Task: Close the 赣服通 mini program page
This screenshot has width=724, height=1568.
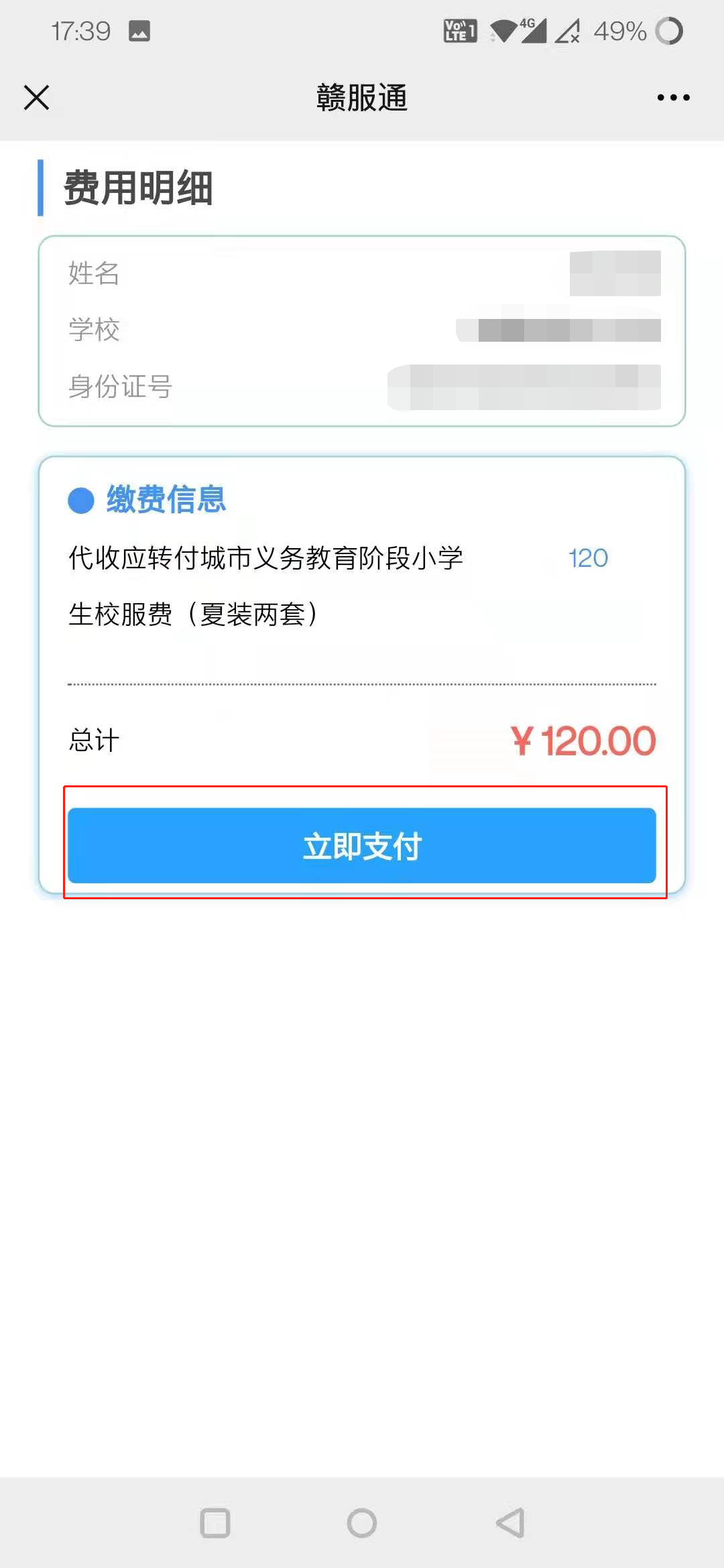Action: (x=36, y=97)
